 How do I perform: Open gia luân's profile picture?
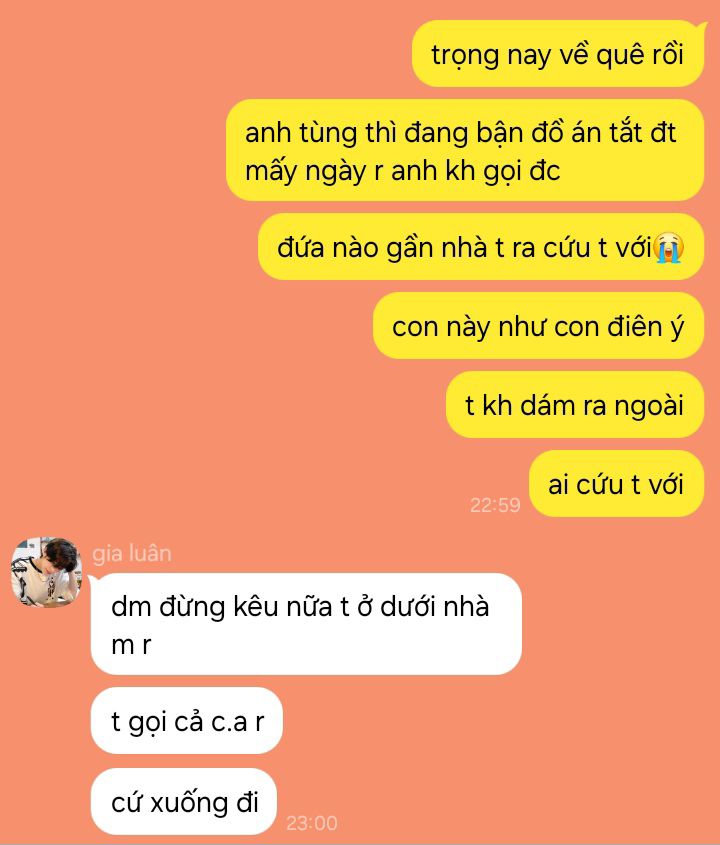(x=47, y=572)
